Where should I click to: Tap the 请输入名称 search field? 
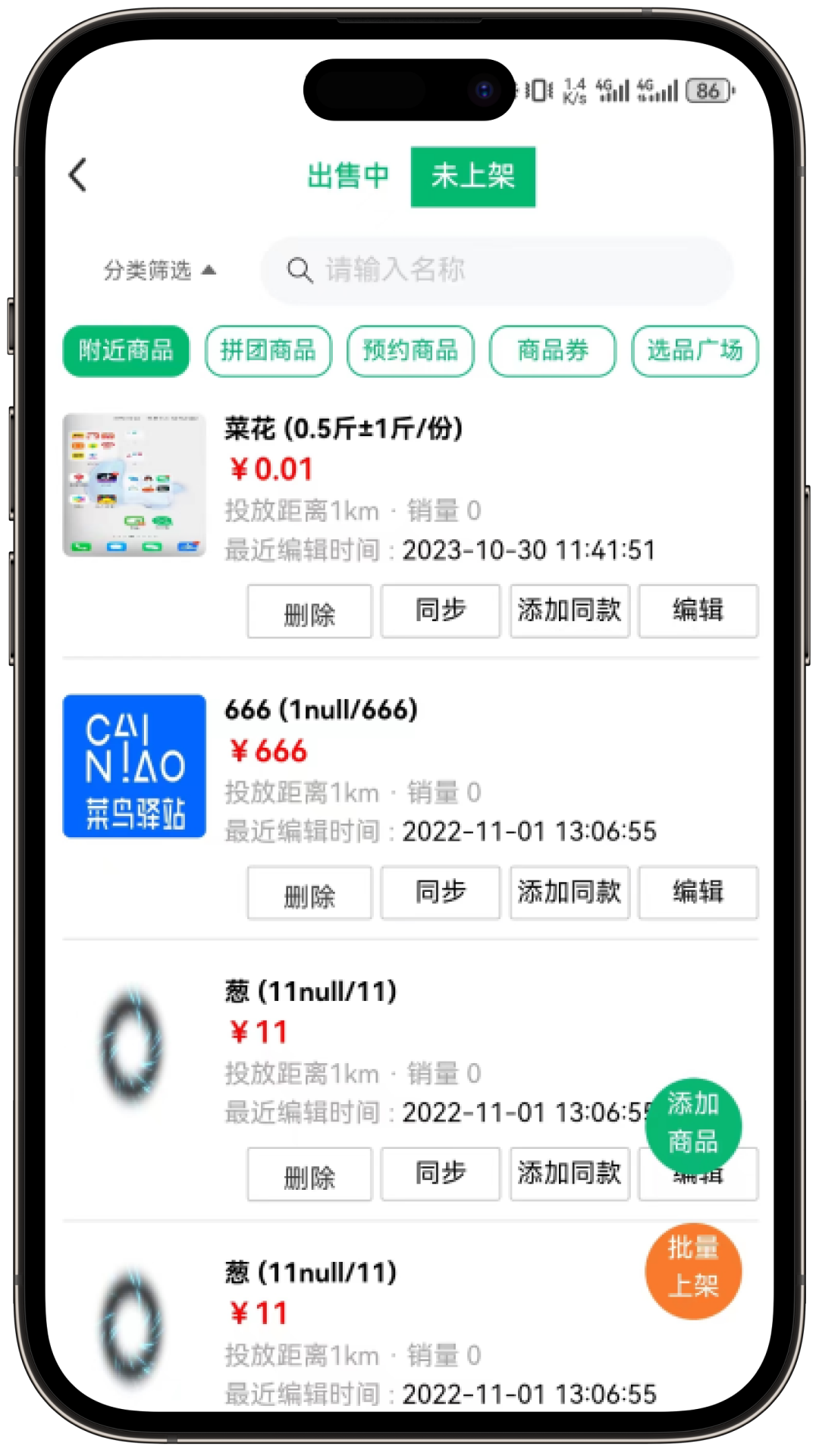[497, 270]
